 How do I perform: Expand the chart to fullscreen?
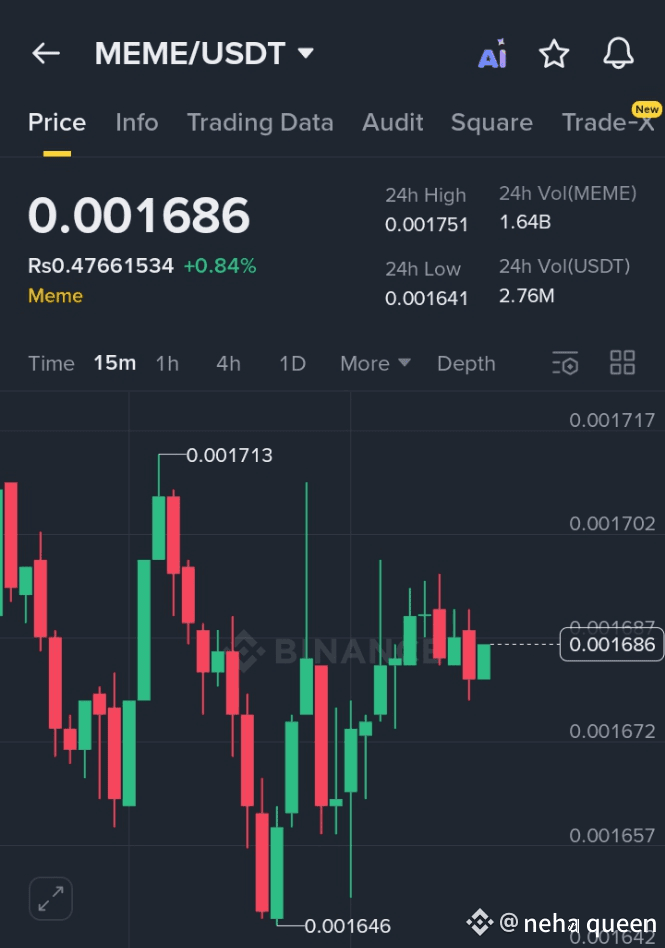coord(50,897)
